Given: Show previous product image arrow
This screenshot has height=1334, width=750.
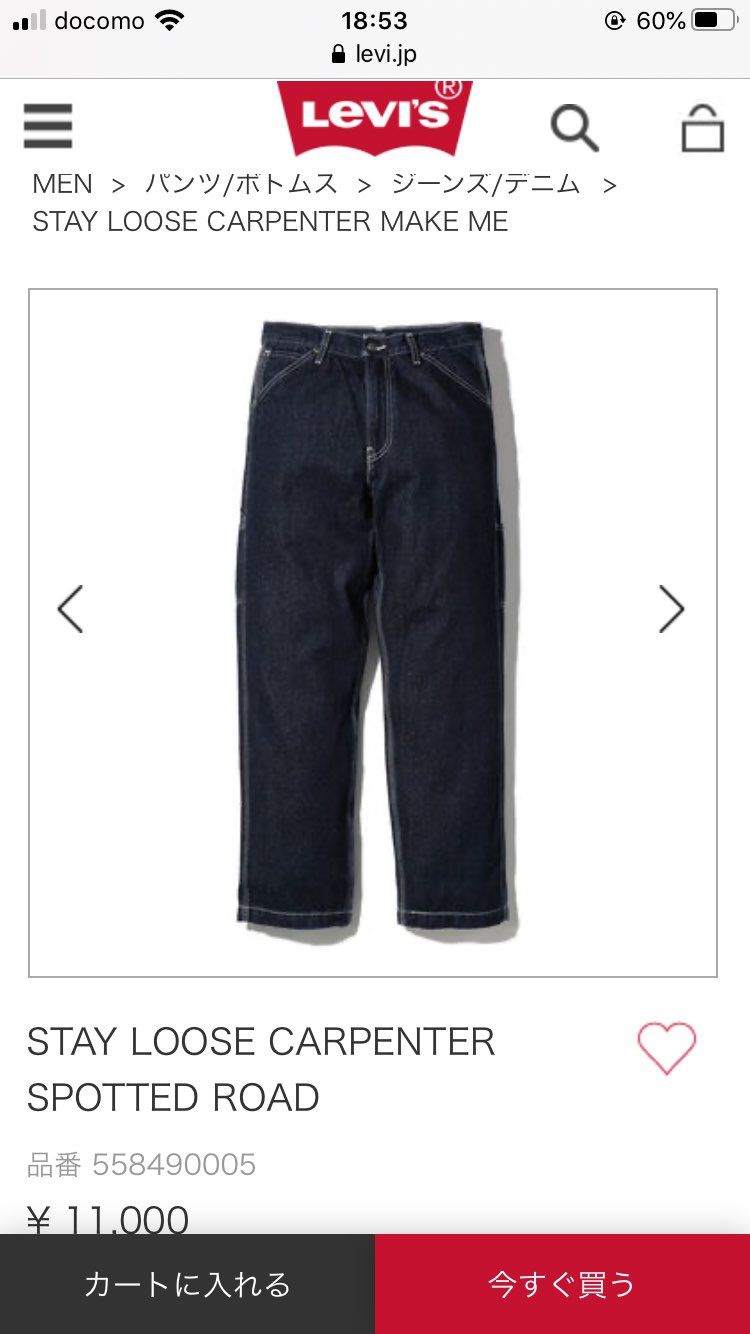Looking at the screenshot, I should tap(70, 609).
